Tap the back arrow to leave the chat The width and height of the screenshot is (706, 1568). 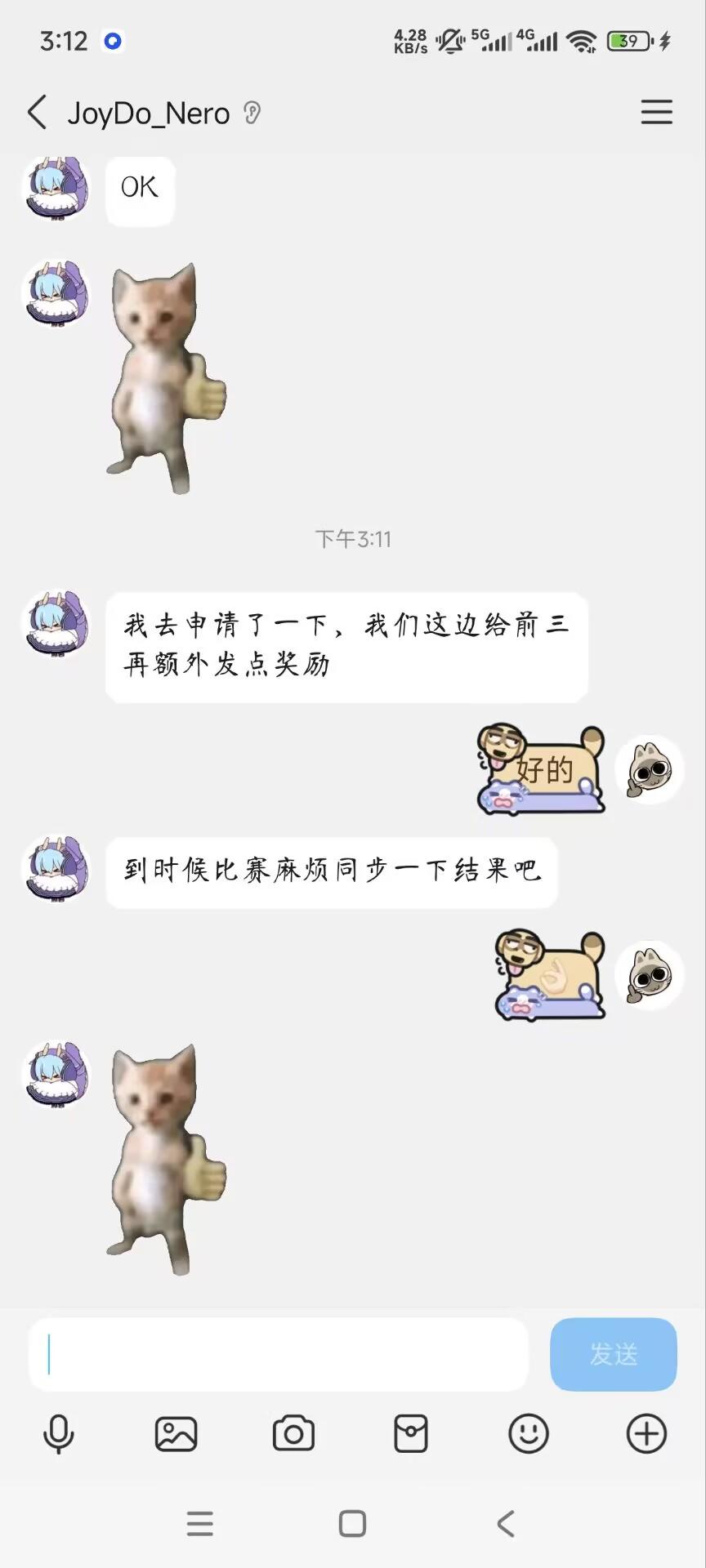pyautogui.click(x=36, y=113)
